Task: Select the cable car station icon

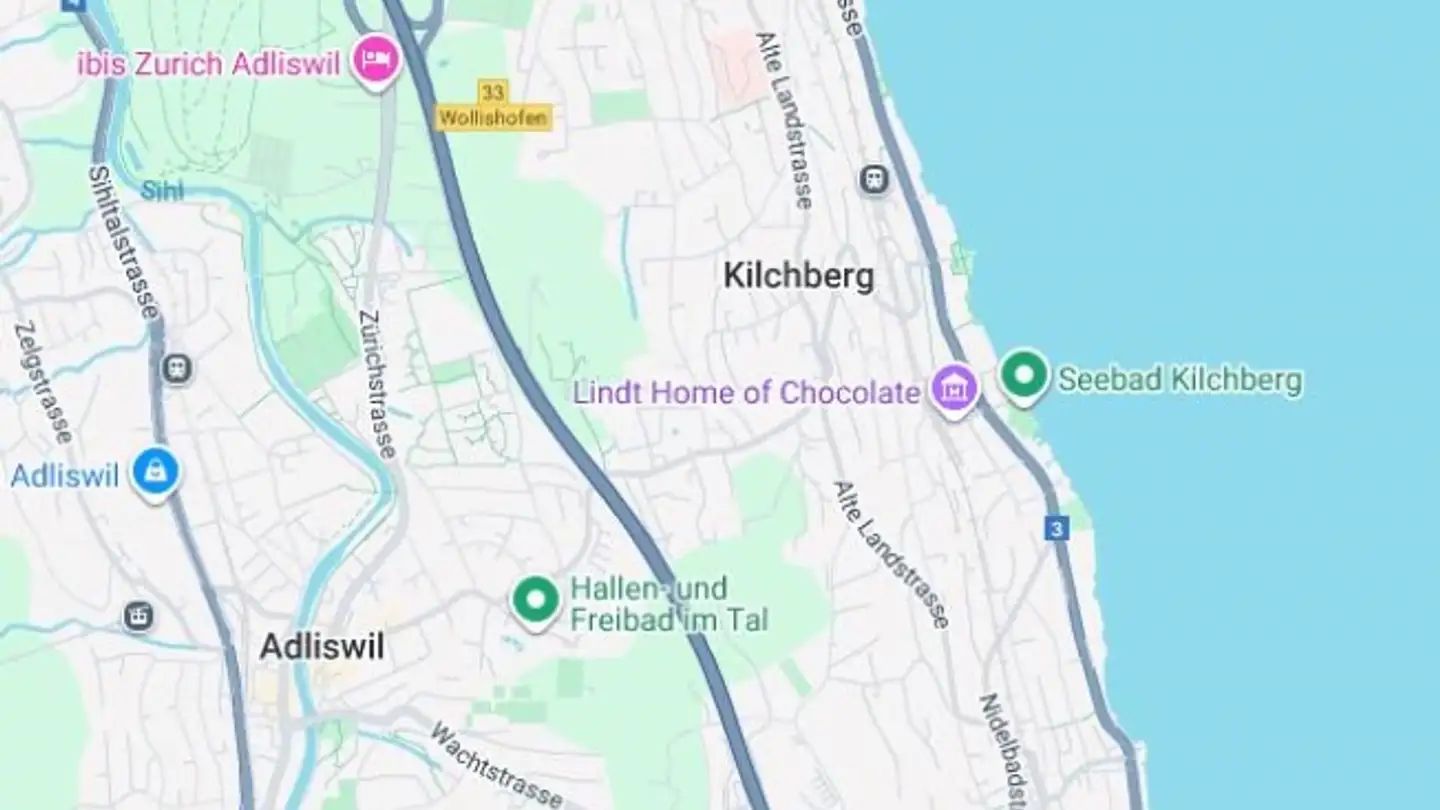Action: [139, 616]
